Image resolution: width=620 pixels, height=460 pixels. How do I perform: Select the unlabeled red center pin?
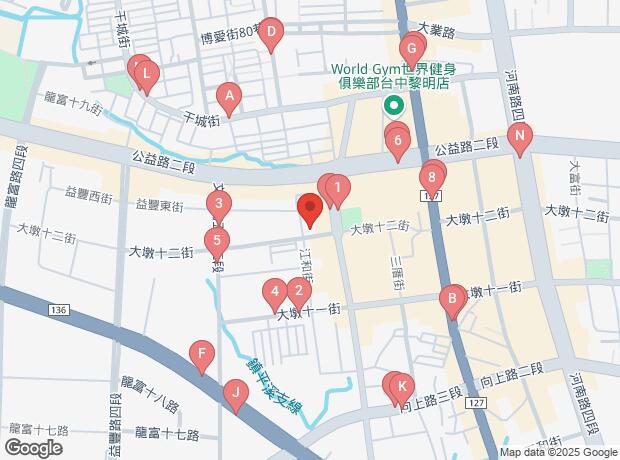pos(310,209)
